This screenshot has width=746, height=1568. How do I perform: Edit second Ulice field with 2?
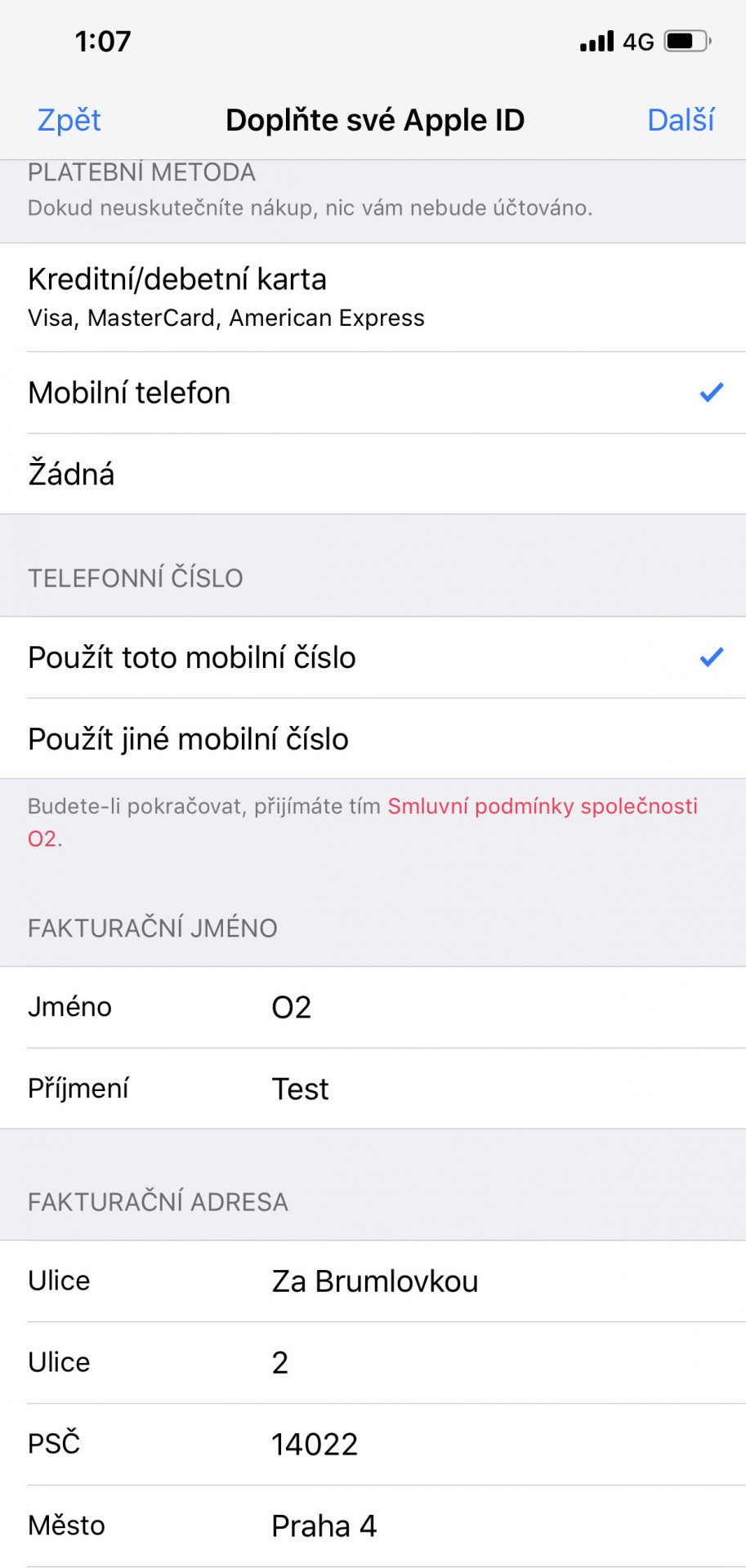tap(373, 1362)
